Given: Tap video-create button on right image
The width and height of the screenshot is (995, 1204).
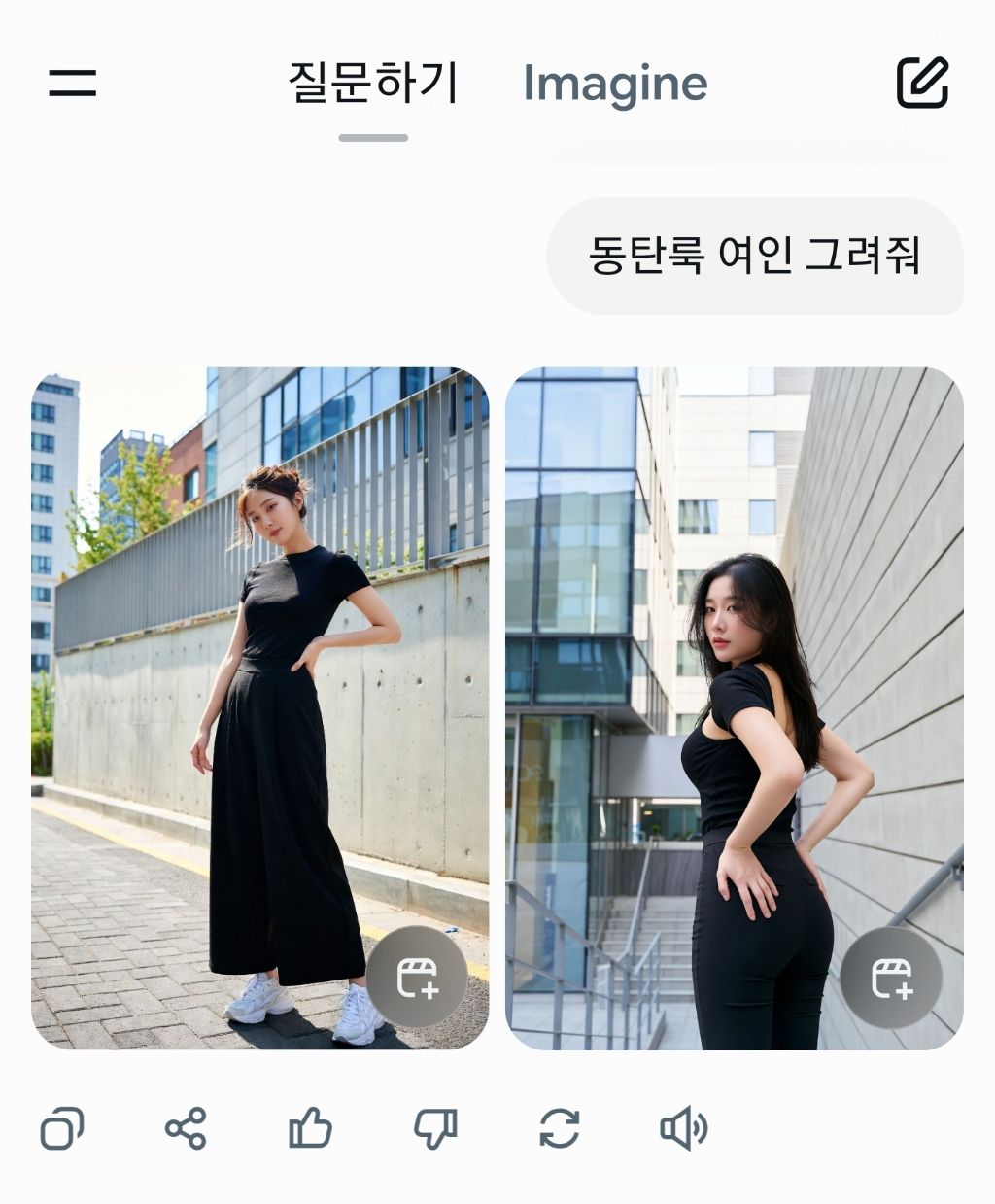Looking at the screenshot, I should click(890, 977).
